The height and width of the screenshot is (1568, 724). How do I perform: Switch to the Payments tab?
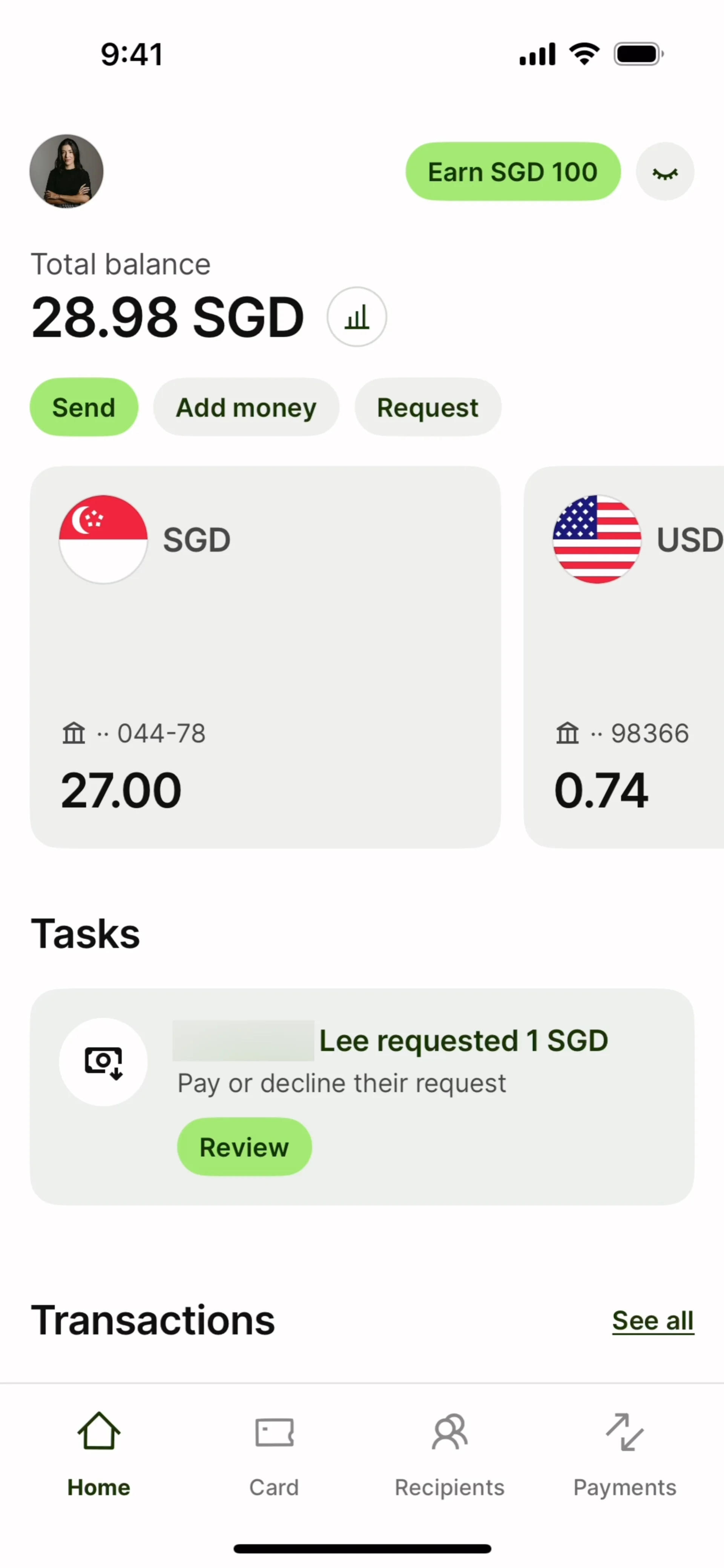coord(625,1454)
